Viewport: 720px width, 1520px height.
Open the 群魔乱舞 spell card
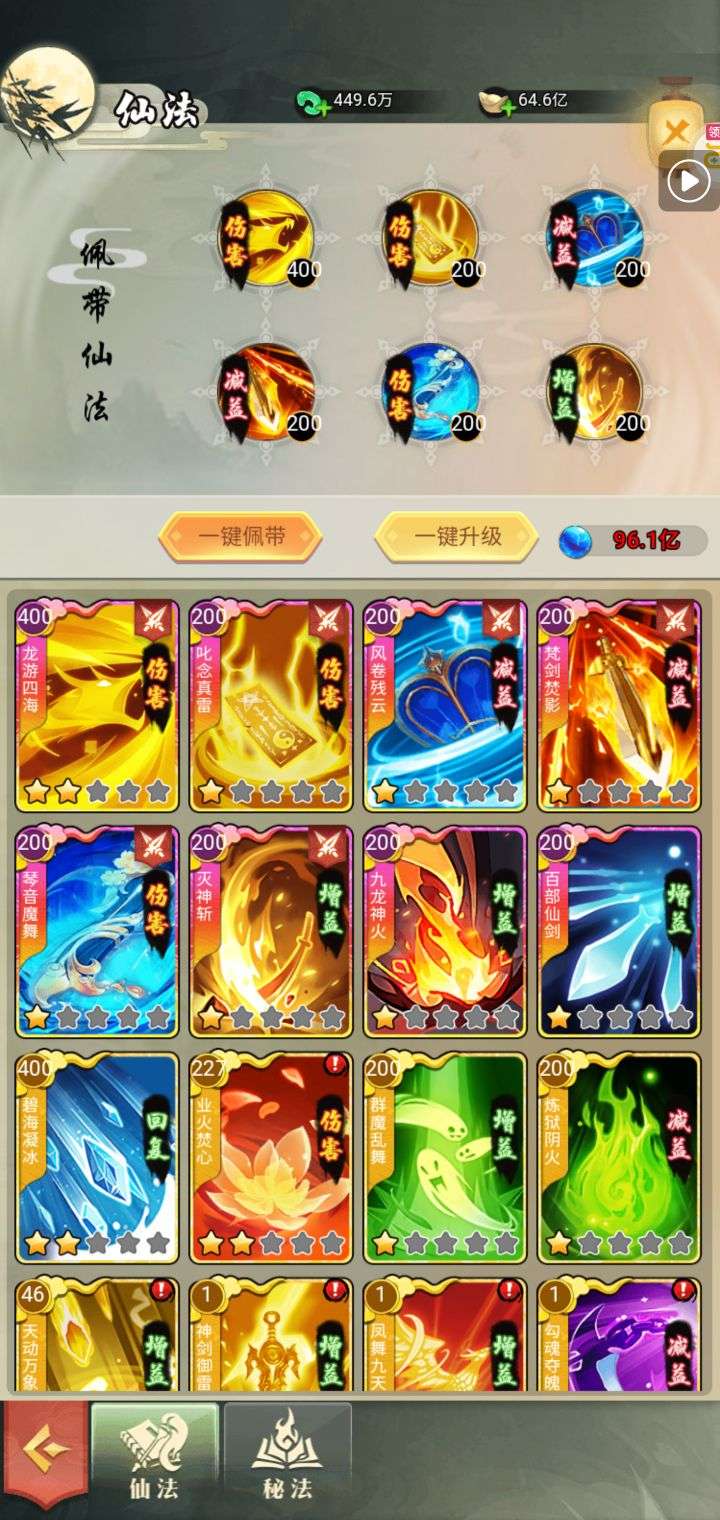pos(445,1157)
